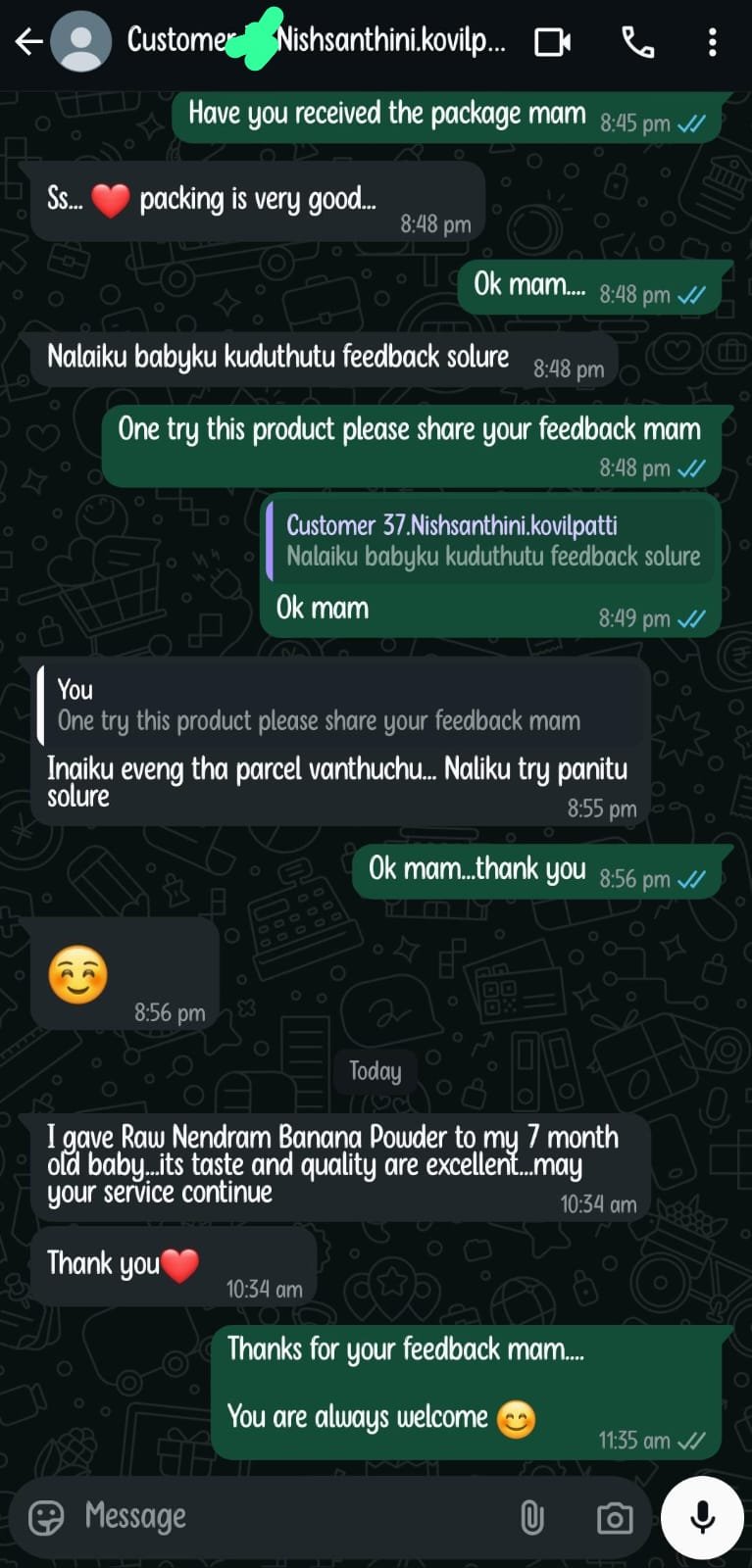
Task: Open the camera from the message bar
Action: pyautogui.click(x=614, y=1518)
